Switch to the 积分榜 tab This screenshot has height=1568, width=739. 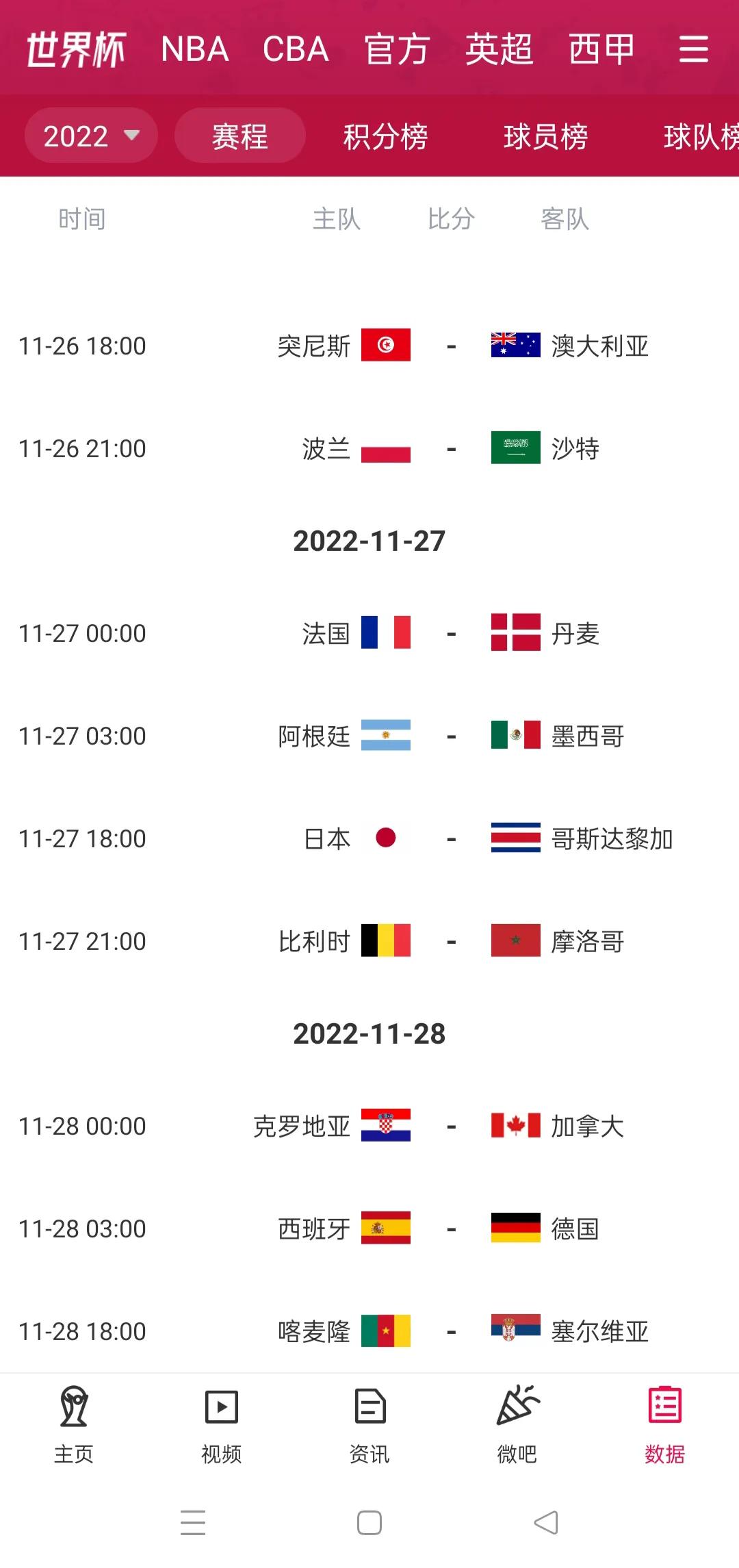387,137
